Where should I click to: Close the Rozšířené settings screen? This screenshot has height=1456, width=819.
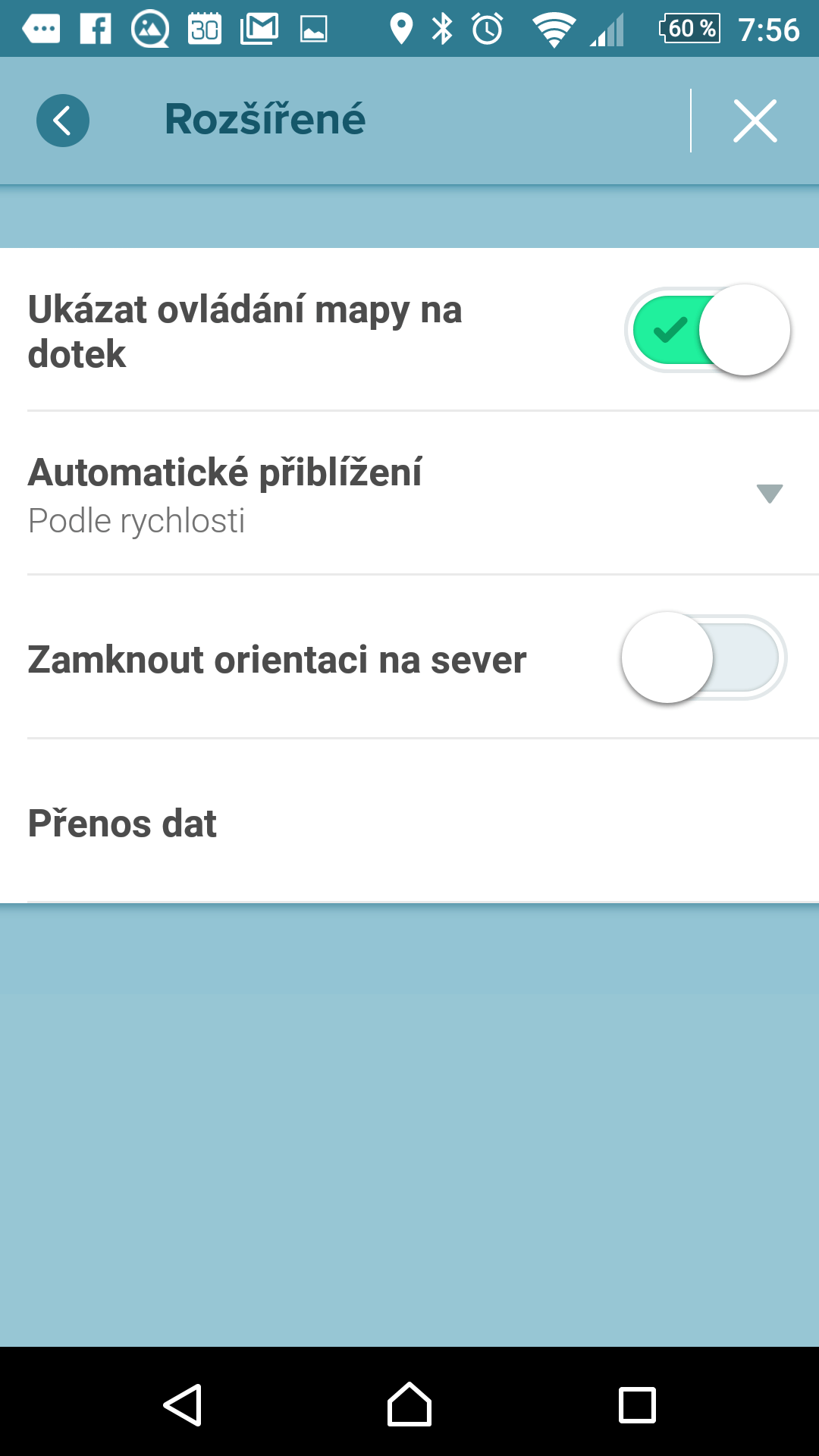(755, 121)
